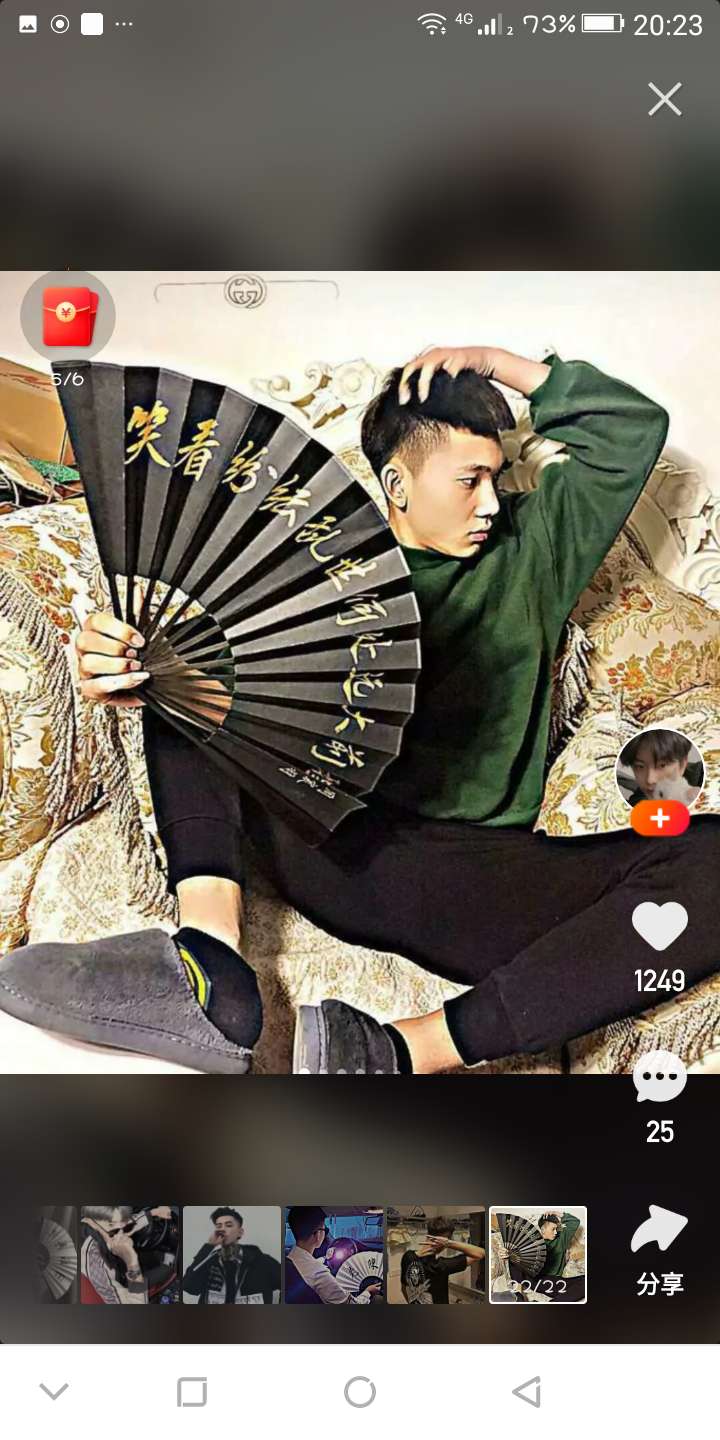The height and width of the screenshot is (1440, 720).
Task: Go to the home screen
Action: pyautogui.click(x=360, y=1392)
